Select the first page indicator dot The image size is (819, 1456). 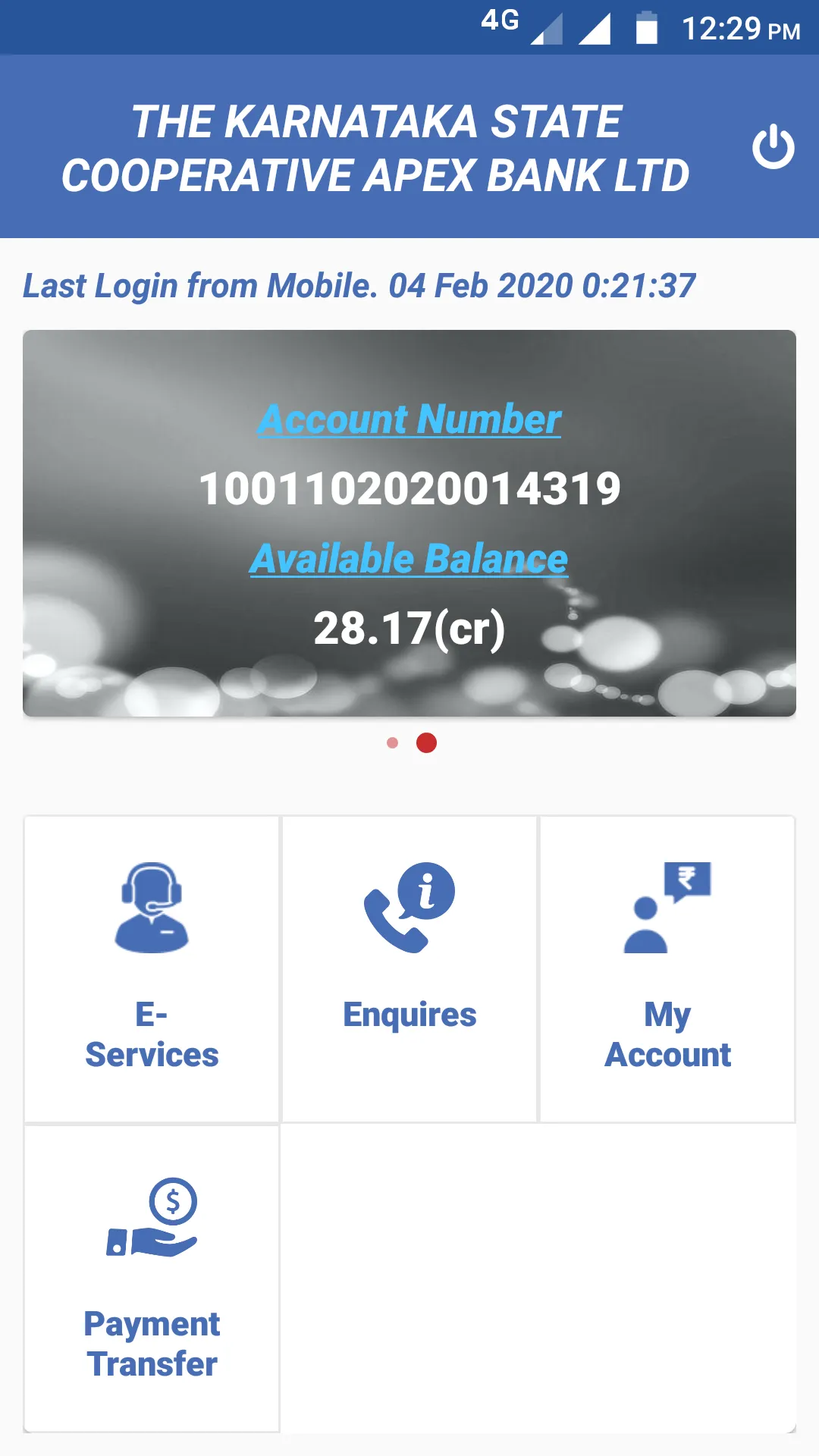click(x=392, y=743)
